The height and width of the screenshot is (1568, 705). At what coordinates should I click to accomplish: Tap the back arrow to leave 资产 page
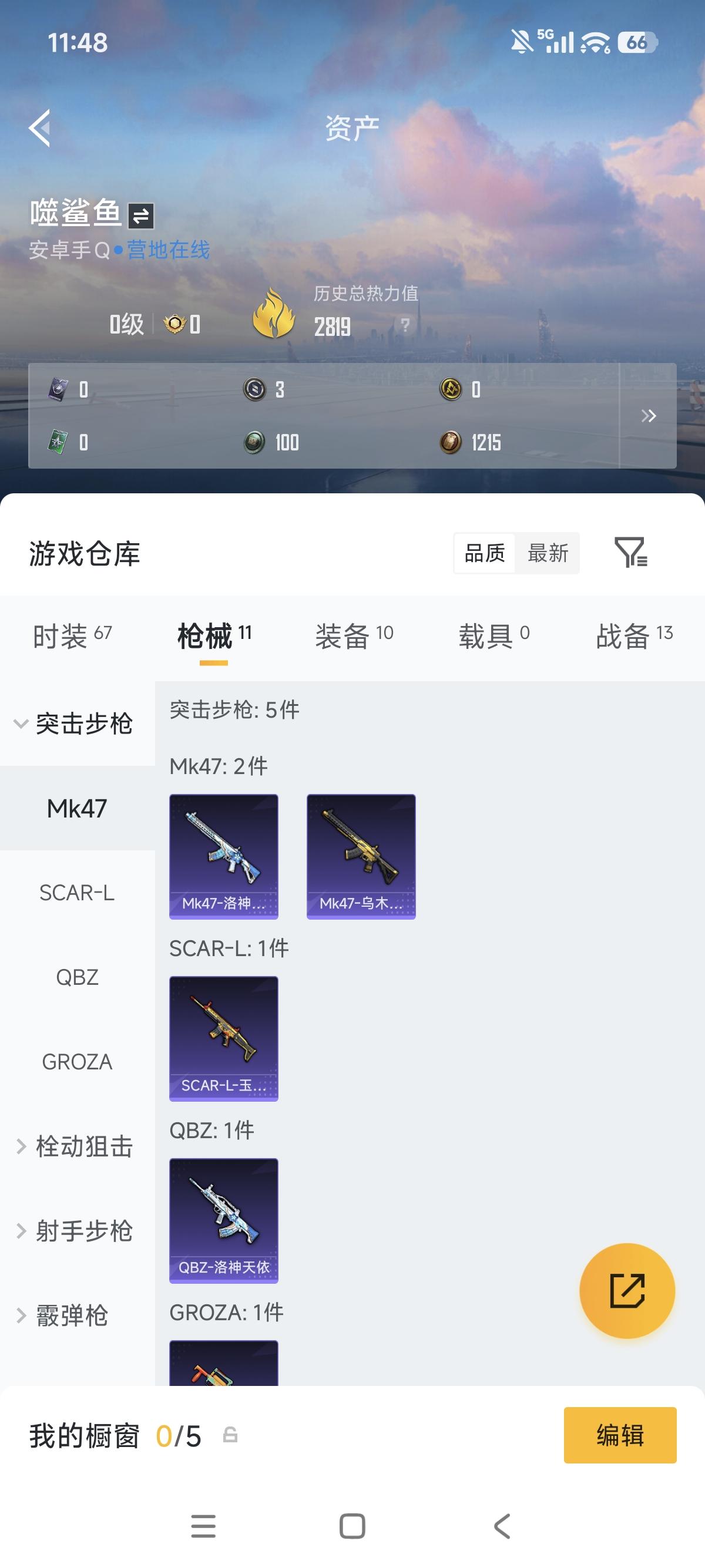(39, 128)
